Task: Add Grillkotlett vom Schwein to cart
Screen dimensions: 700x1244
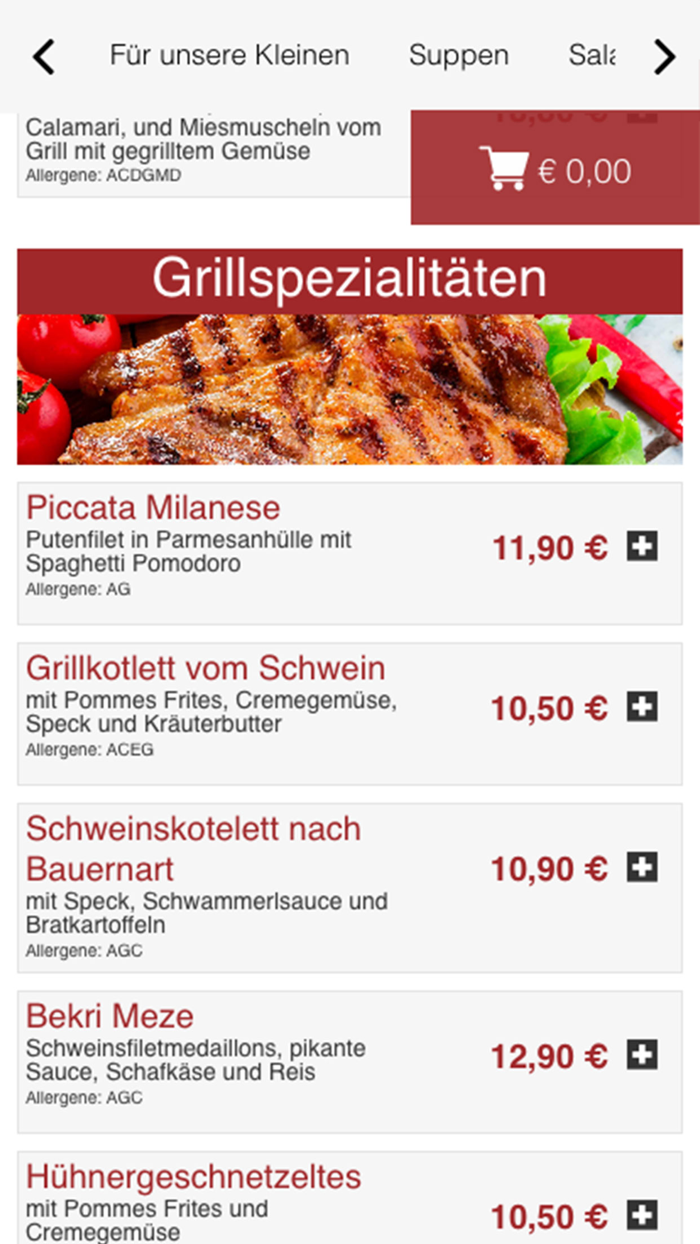Action: tap(642, 707)
